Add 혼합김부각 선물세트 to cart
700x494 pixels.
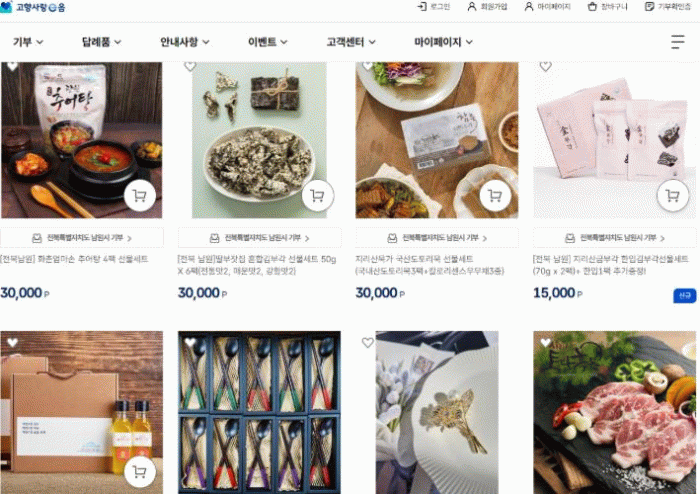click(317, 196)
